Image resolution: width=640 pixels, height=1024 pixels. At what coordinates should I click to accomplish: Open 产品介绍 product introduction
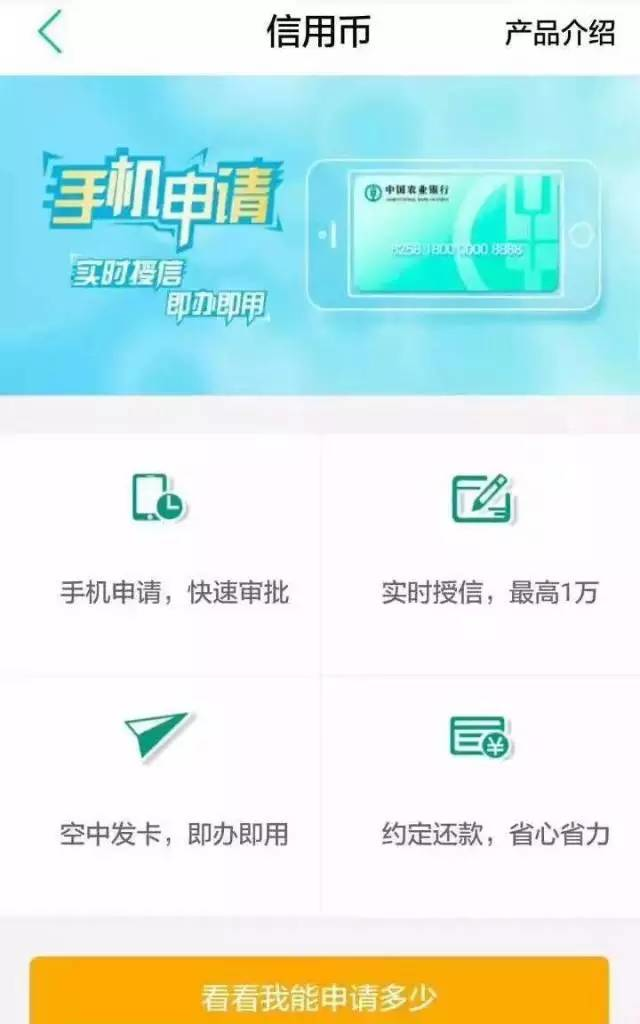pos(559,33)
